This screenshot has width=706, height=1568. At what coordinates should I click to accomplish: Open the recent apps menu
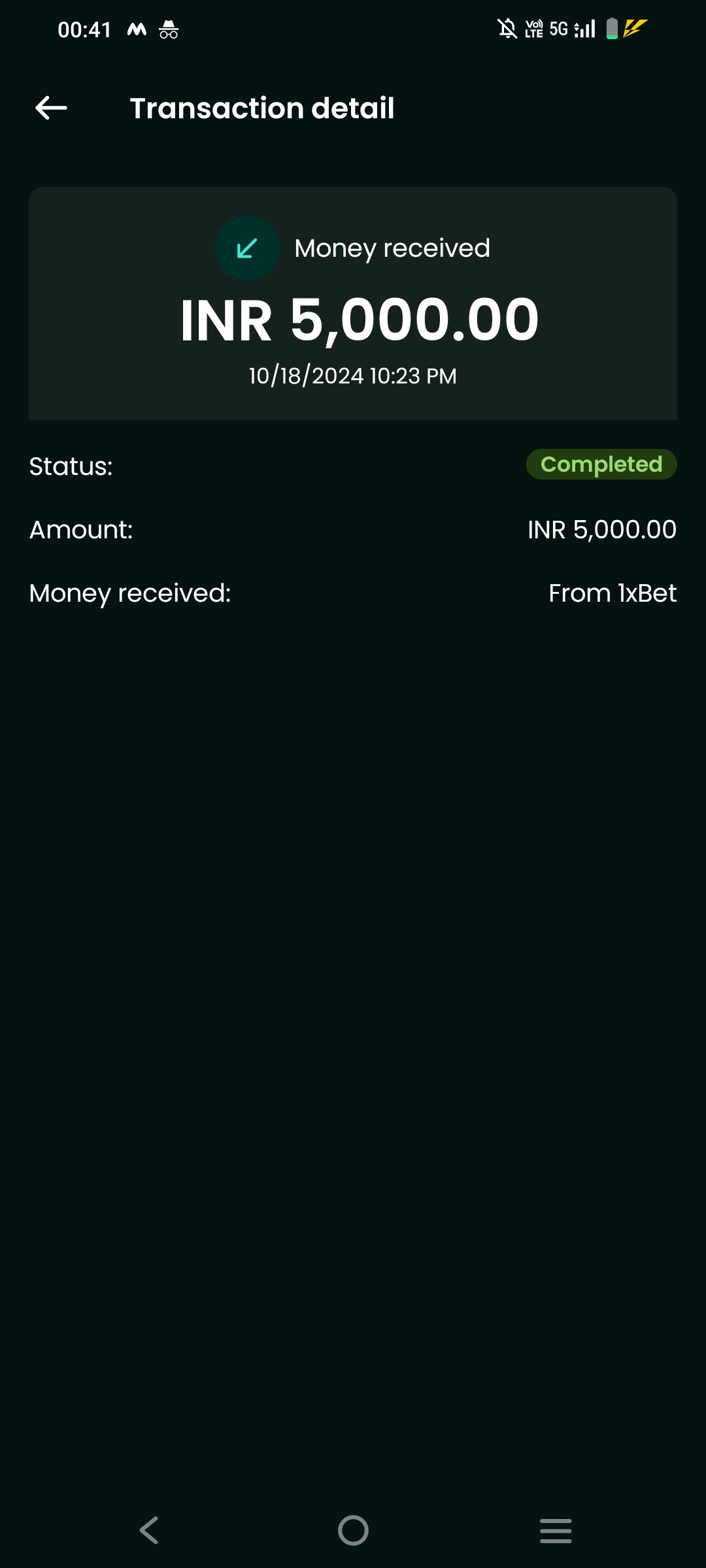pos(556,1530)
